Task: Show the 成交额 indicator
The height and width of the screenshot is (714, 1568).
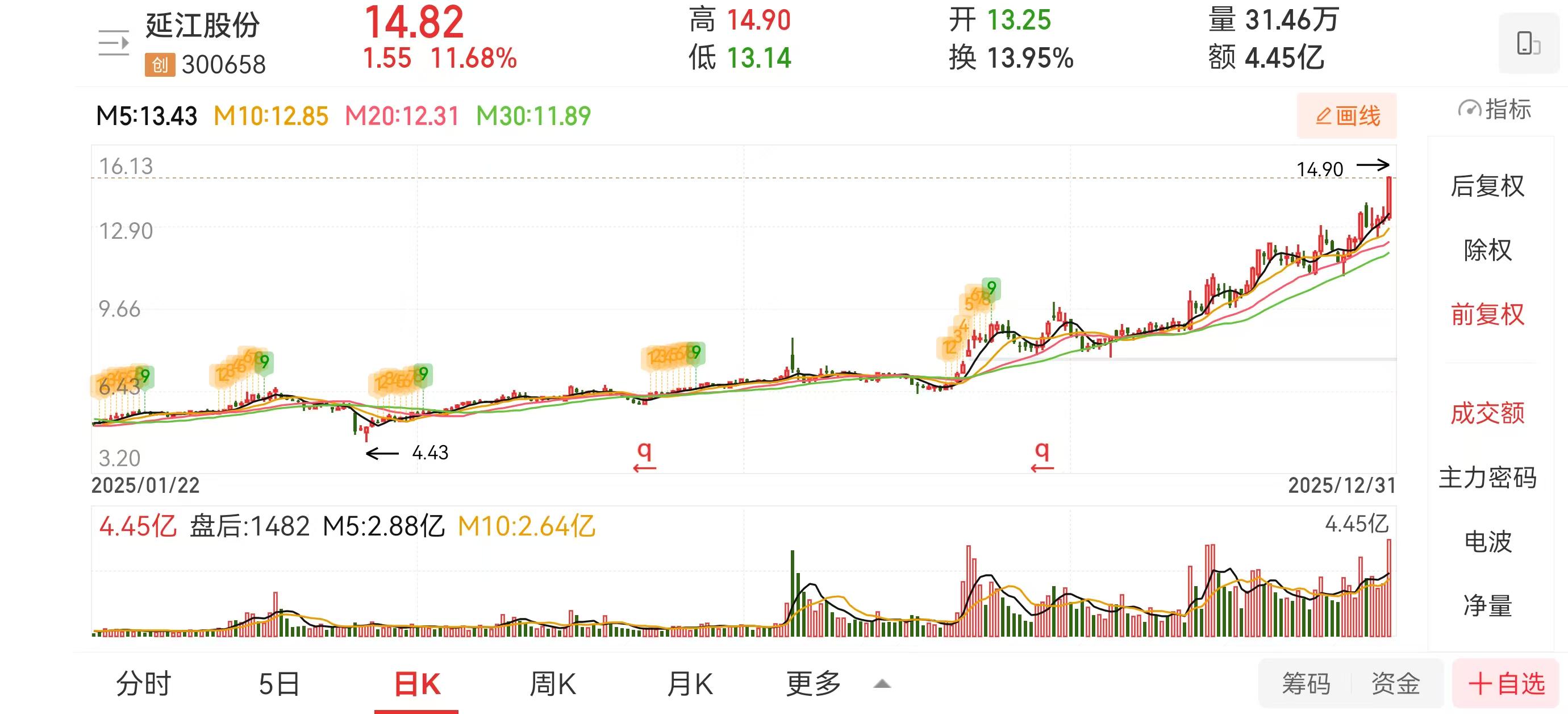Action: click(1487, 413)
